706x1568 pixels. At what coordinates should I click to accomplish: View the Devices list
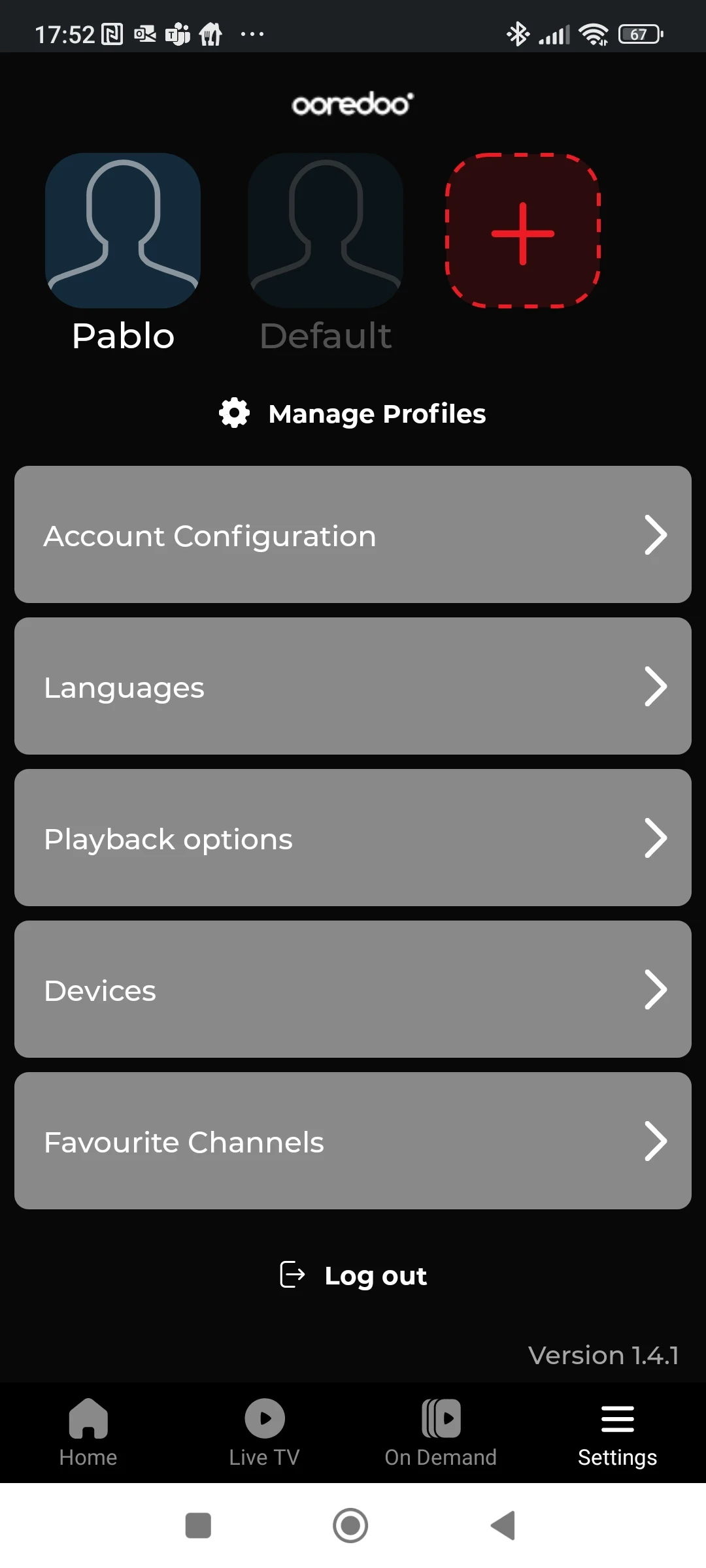point(353,989)
